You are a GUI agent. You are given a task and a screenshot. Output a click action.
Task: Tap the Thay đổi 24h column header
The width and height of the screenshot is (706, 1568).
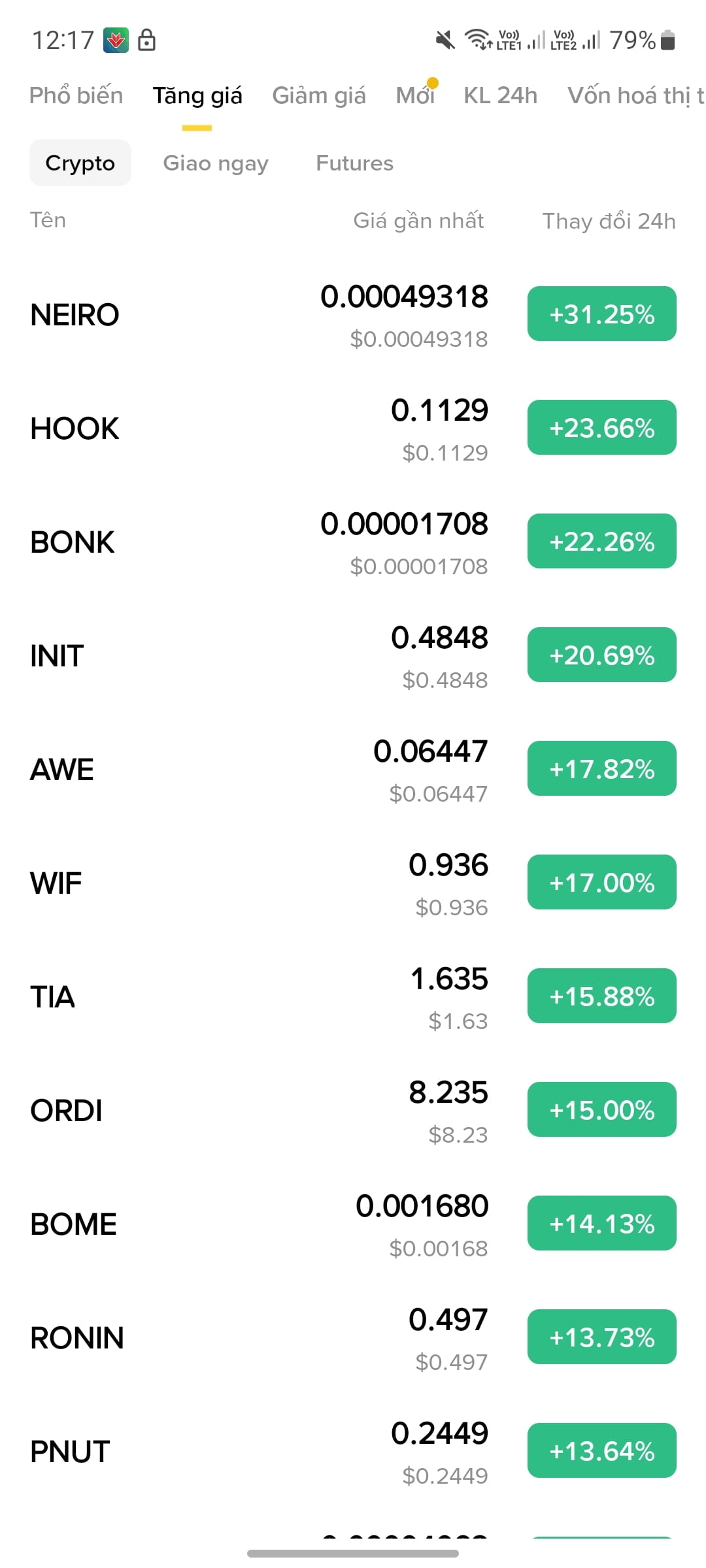[x=609, y=221]
